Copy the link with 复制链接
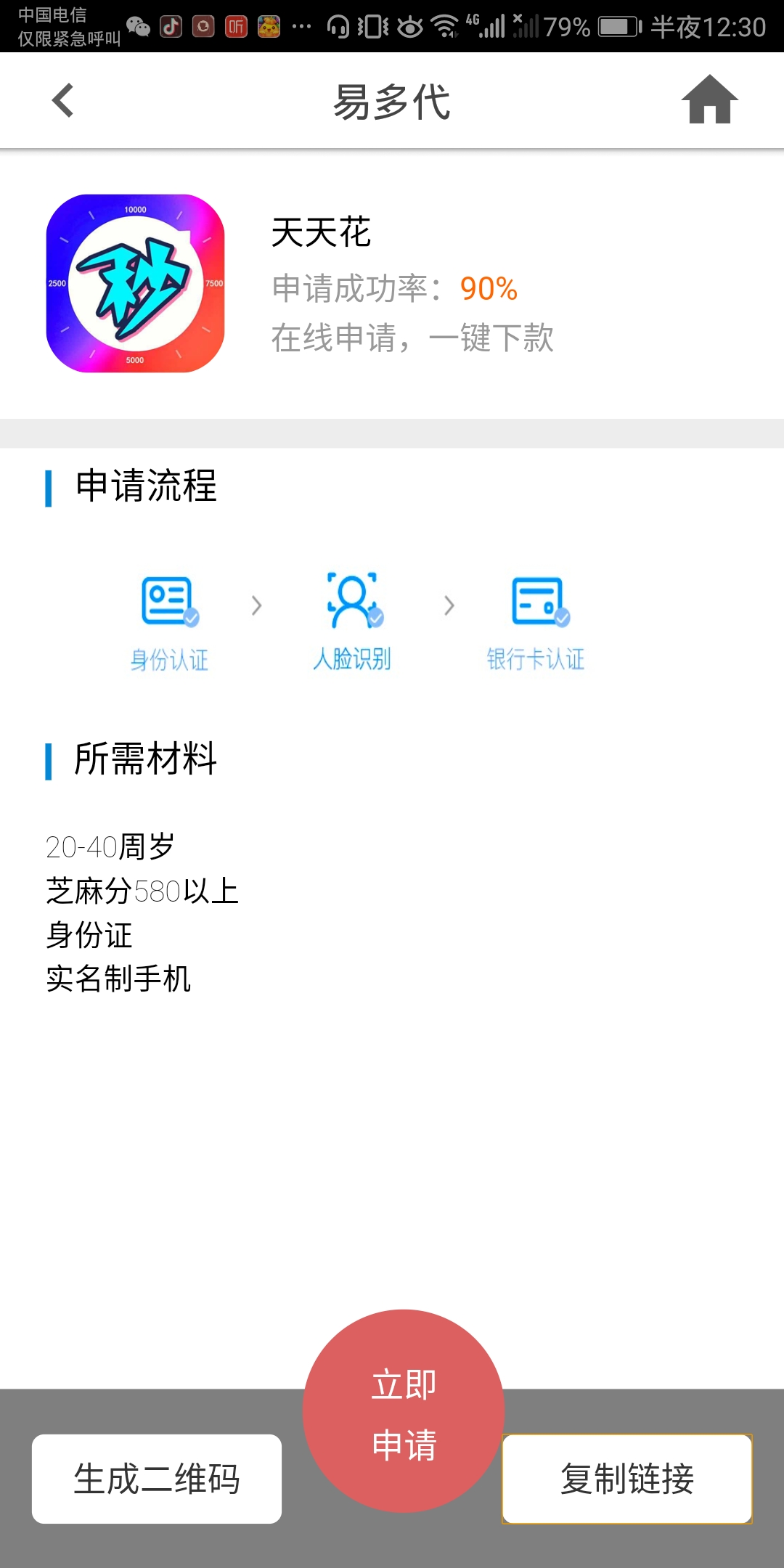Image resolution: width=784 pixels, height=1568 pixels. point(627,1479)
